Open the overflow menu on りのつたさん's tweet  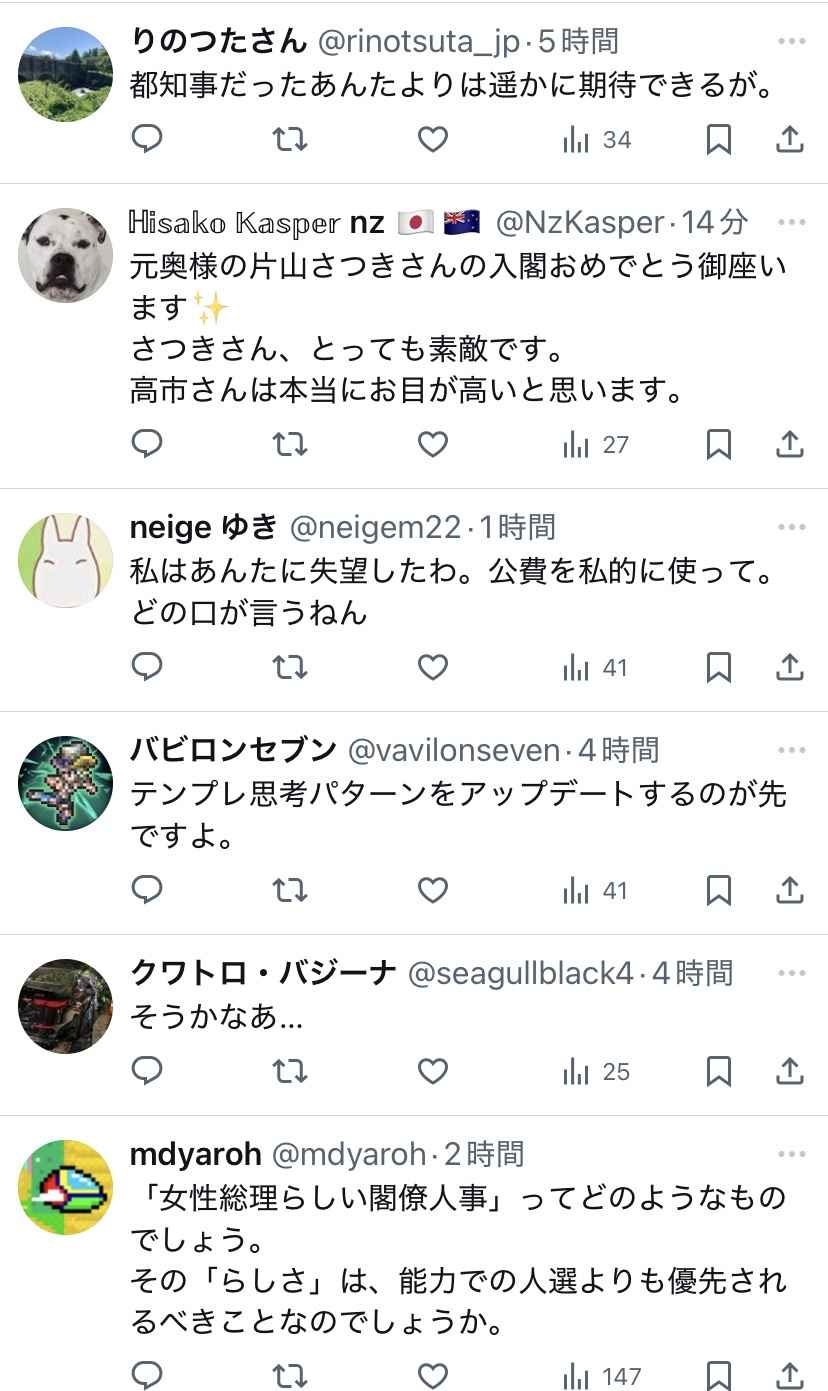tap(791, 42)
